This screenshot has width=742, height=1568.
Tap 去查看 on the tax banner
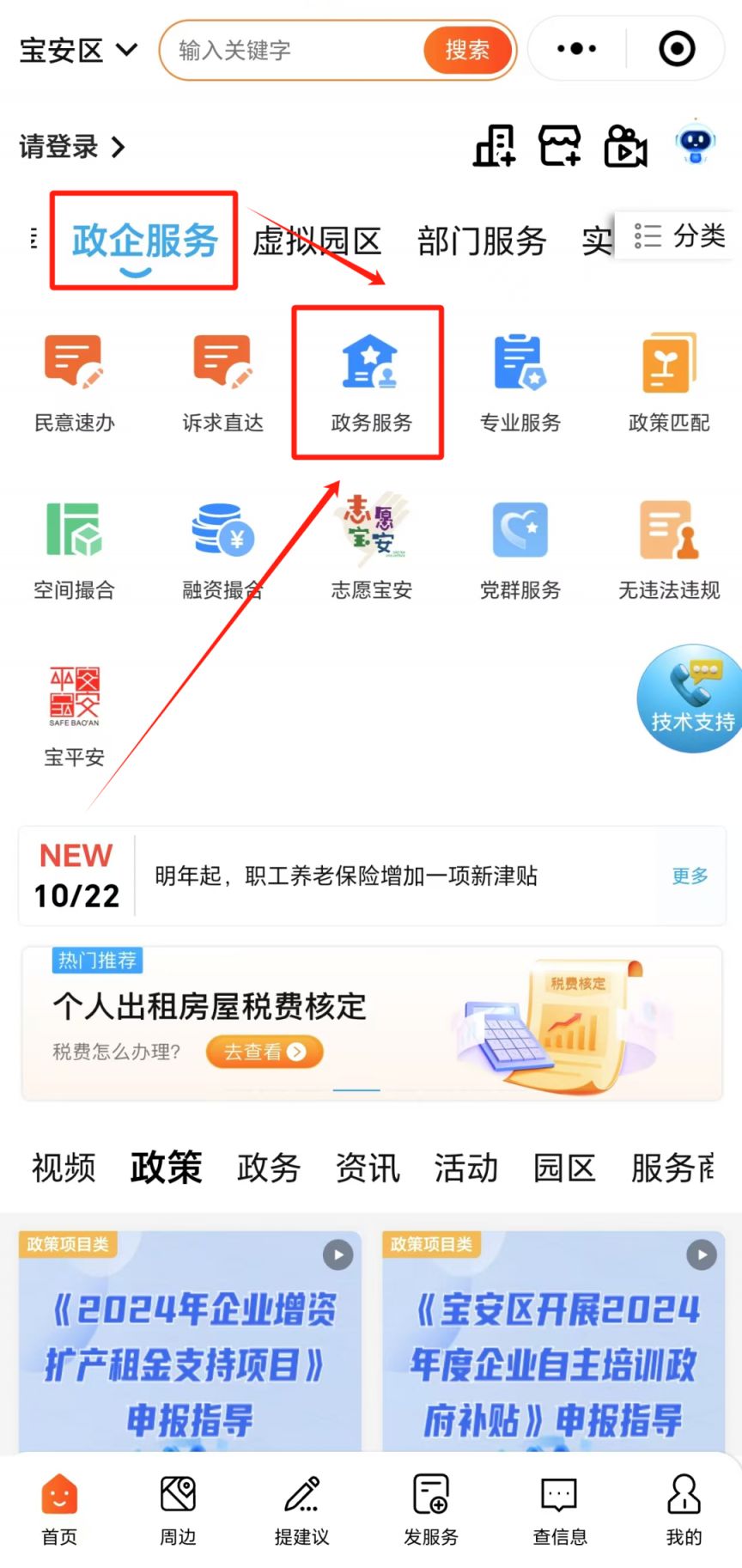(264, 1052)
